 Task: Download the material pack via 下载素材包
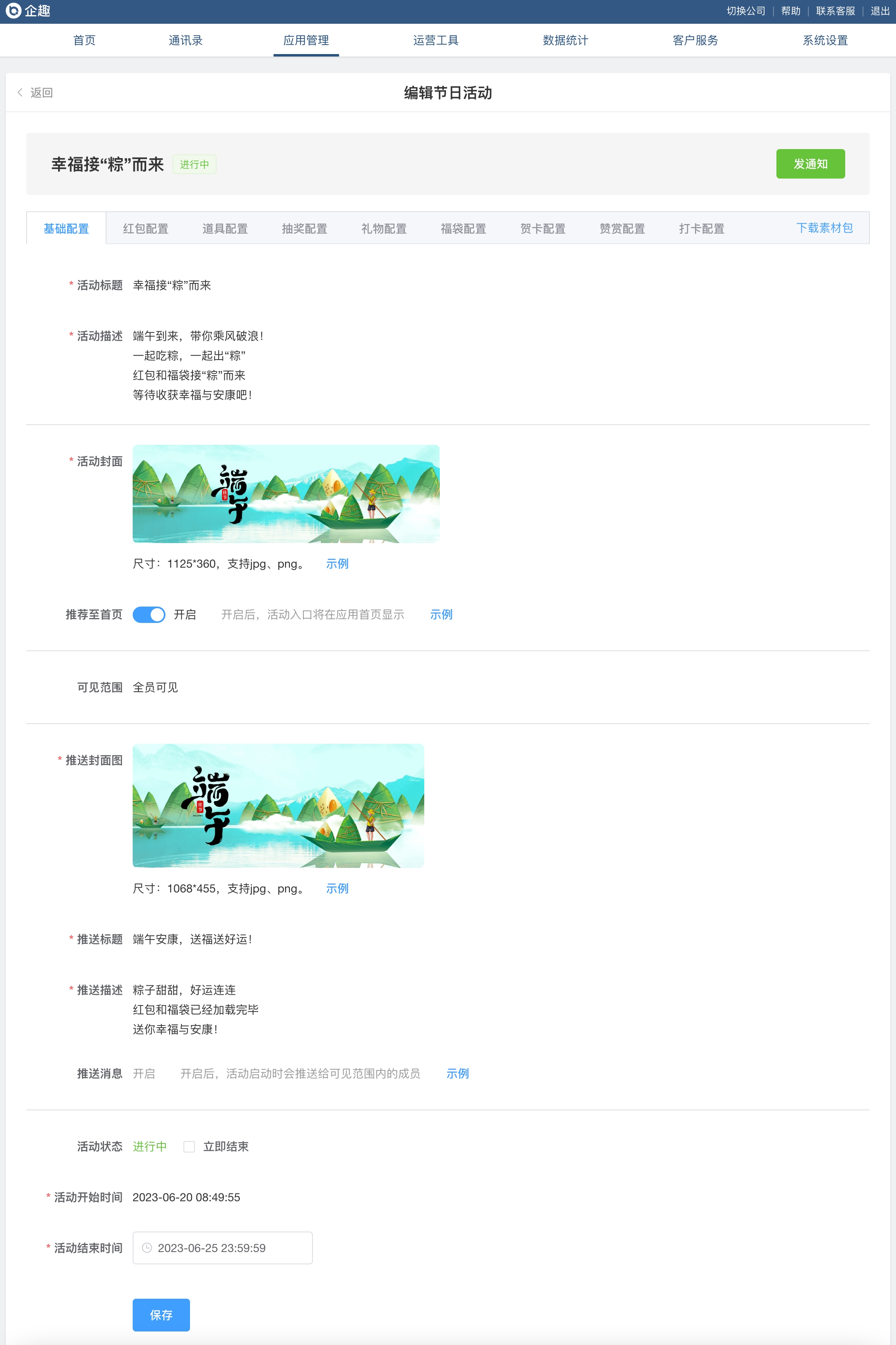tap(824, 228)
